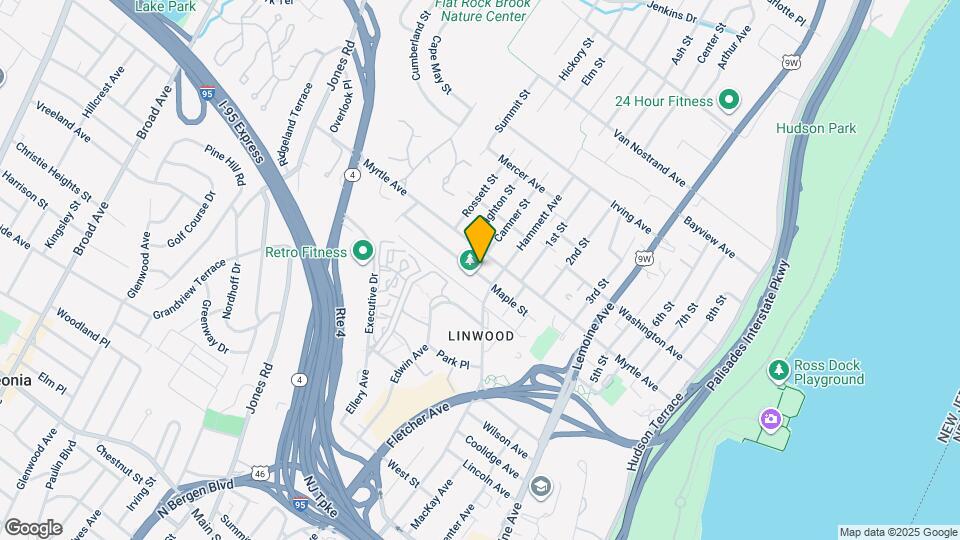This screenshot has height=540, width=960.
Task: Tap the orange location marker
Action: click(481, 238)
